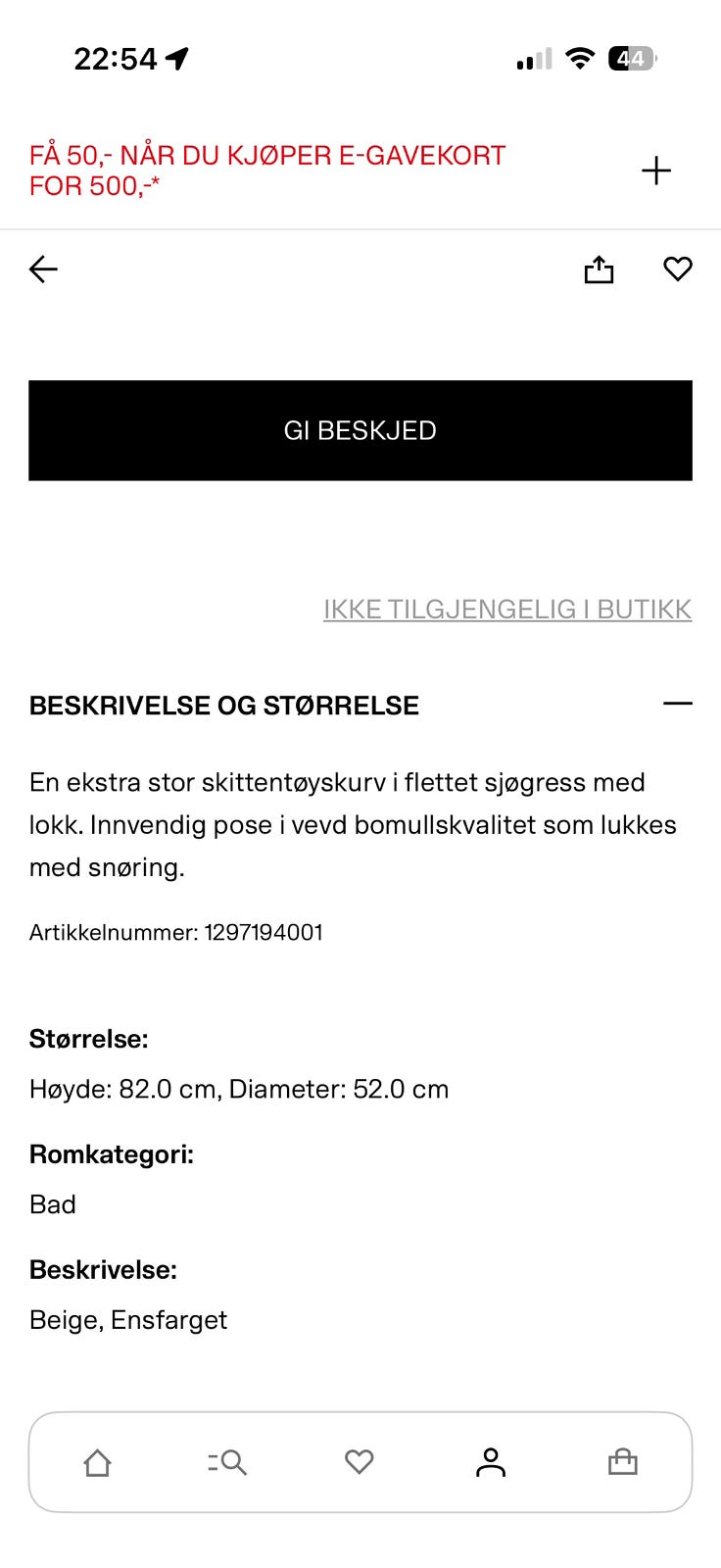The width and height of the screenshot is (721, 1568).
Task: Tap the red e-gavekort promotional text
Action: click(266, 170)
